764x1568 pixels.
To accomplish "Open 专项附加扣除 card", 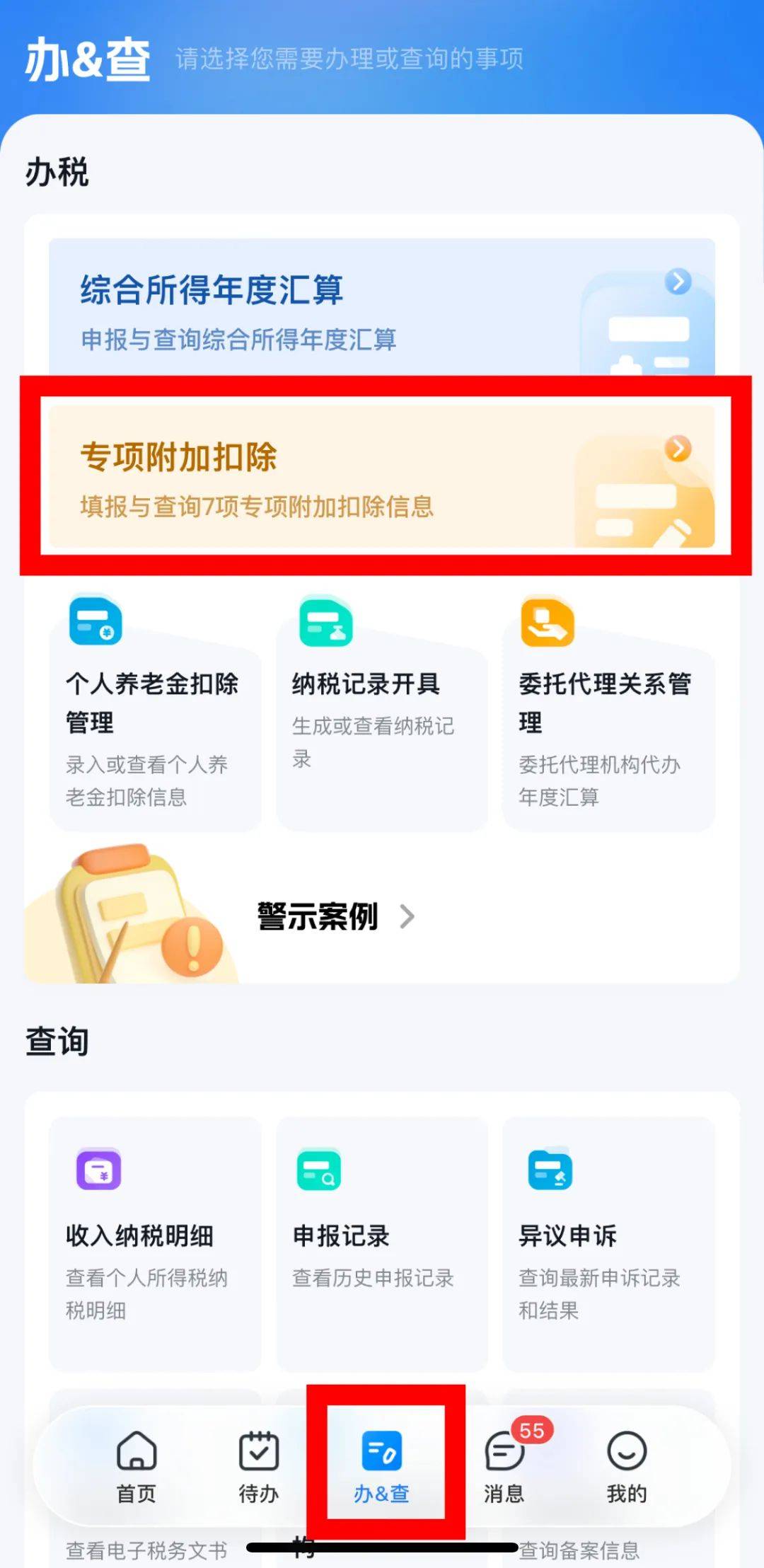I will coord(382,475).
